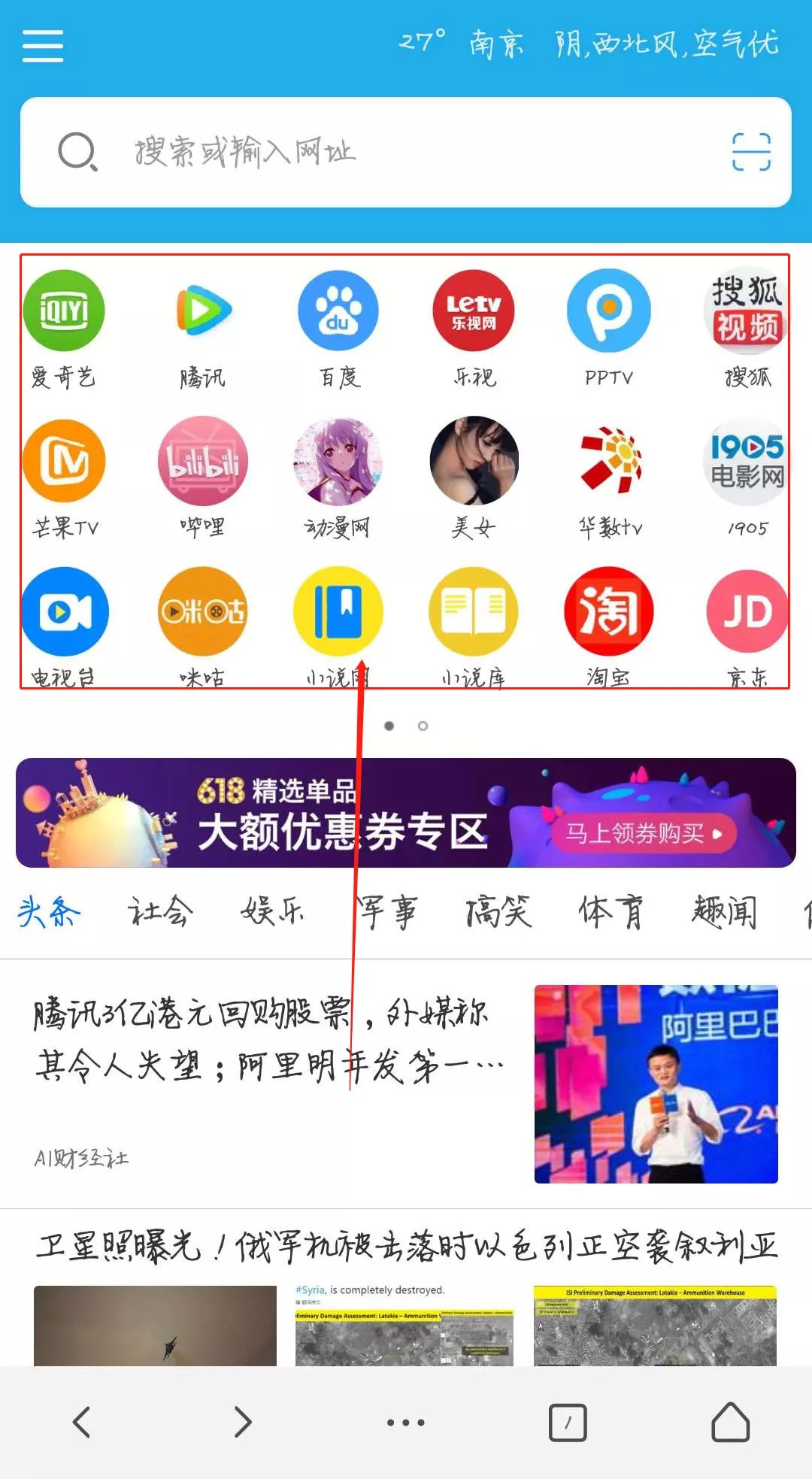Open PPTV video site
812x1479 pixels.
coord(609,311)
